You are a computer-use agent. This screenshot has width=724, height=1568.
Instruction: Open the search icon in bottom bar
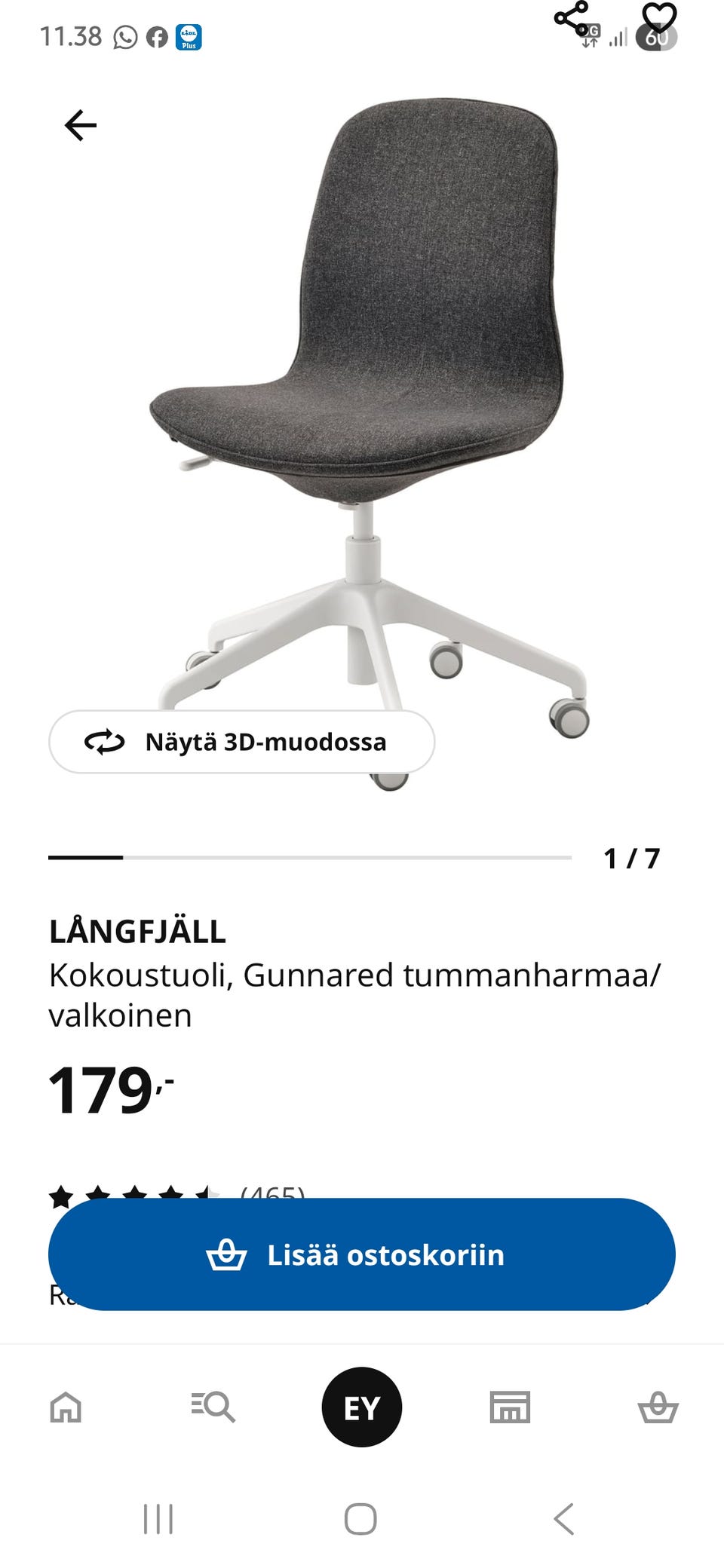point(213,1407)
